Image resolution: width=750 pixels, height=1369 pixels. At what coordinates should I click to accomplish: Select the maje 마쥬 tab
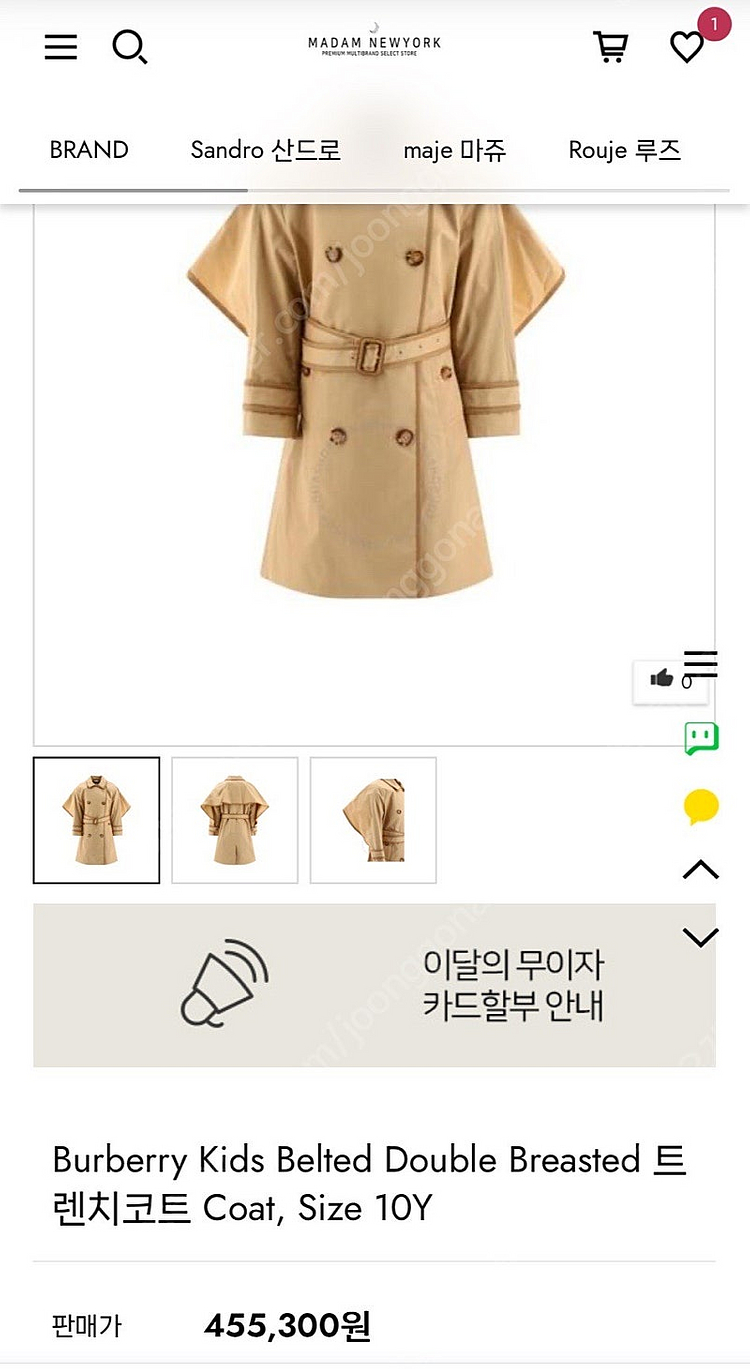[x=454, y=150]
